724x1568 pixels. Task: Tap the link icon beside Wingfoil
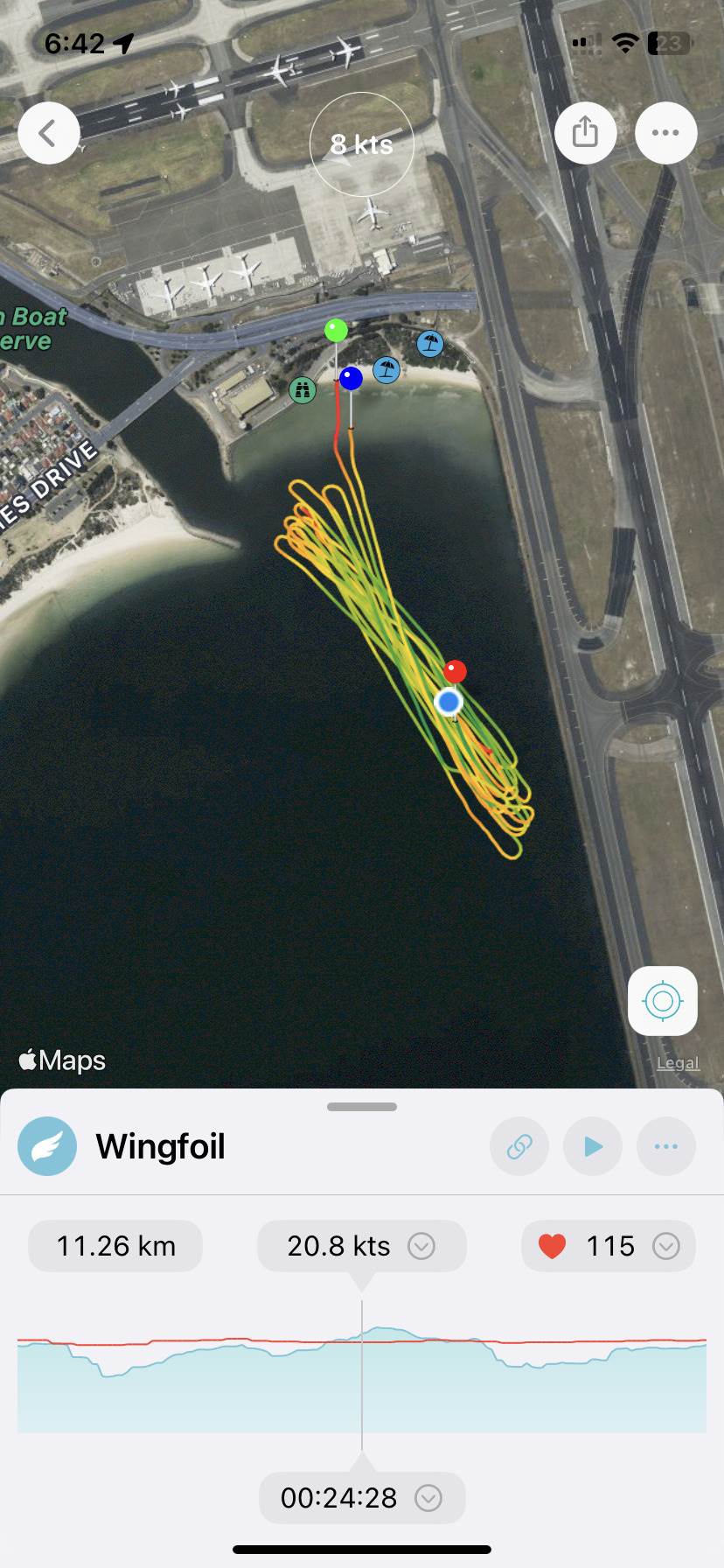pyautogui.click(x=519, y=1146)
